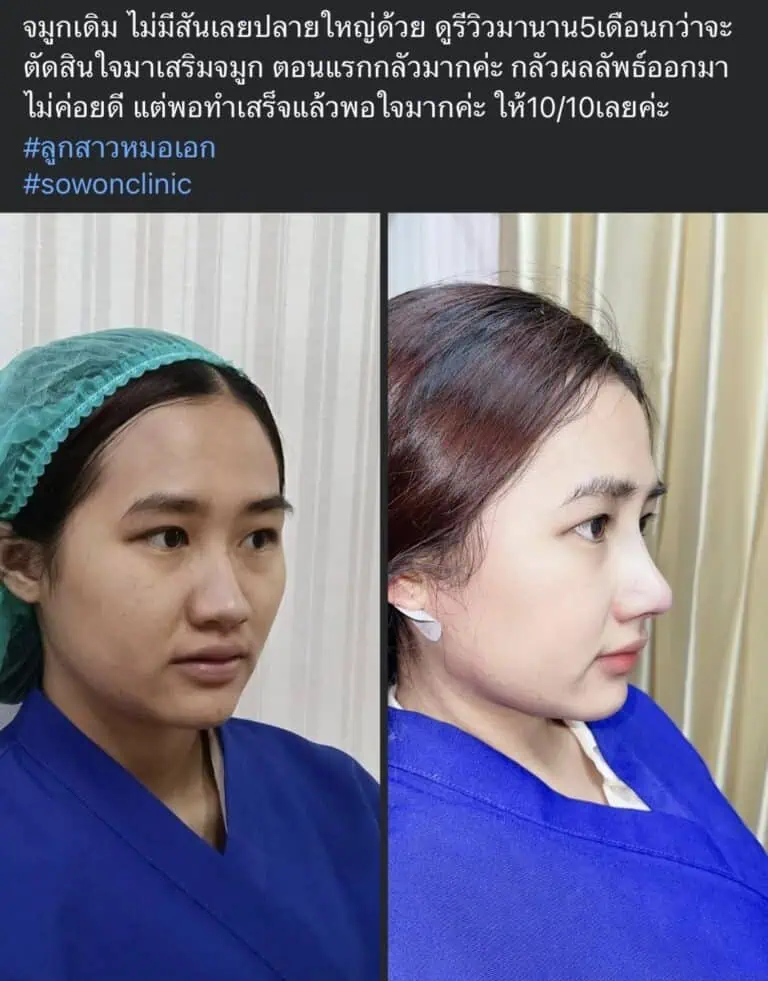Open the side profile photo

click(578, 596)
